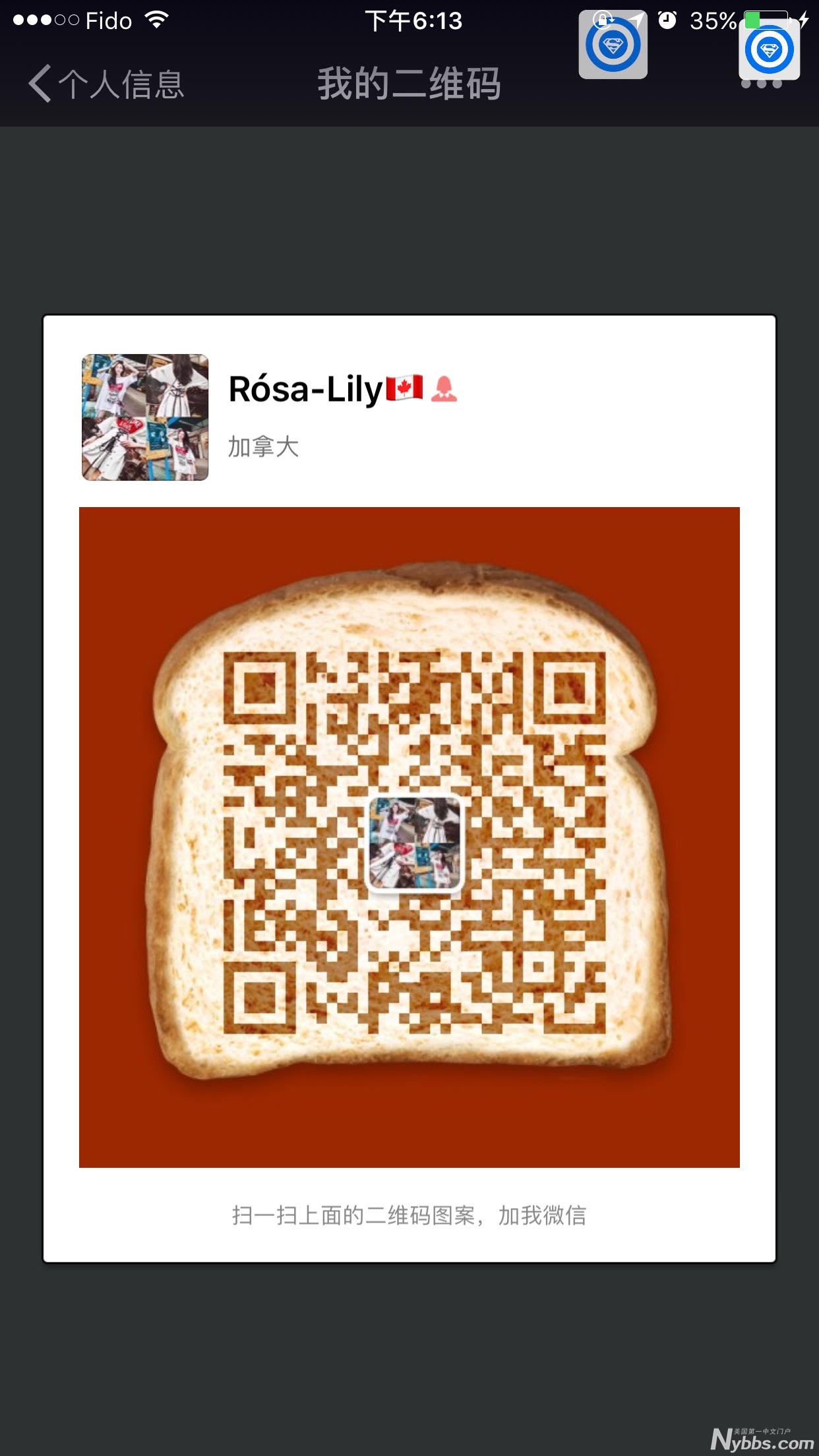819x1456 pixels.
Task: Go back to 个人信息 page
Action: (106, 84)
